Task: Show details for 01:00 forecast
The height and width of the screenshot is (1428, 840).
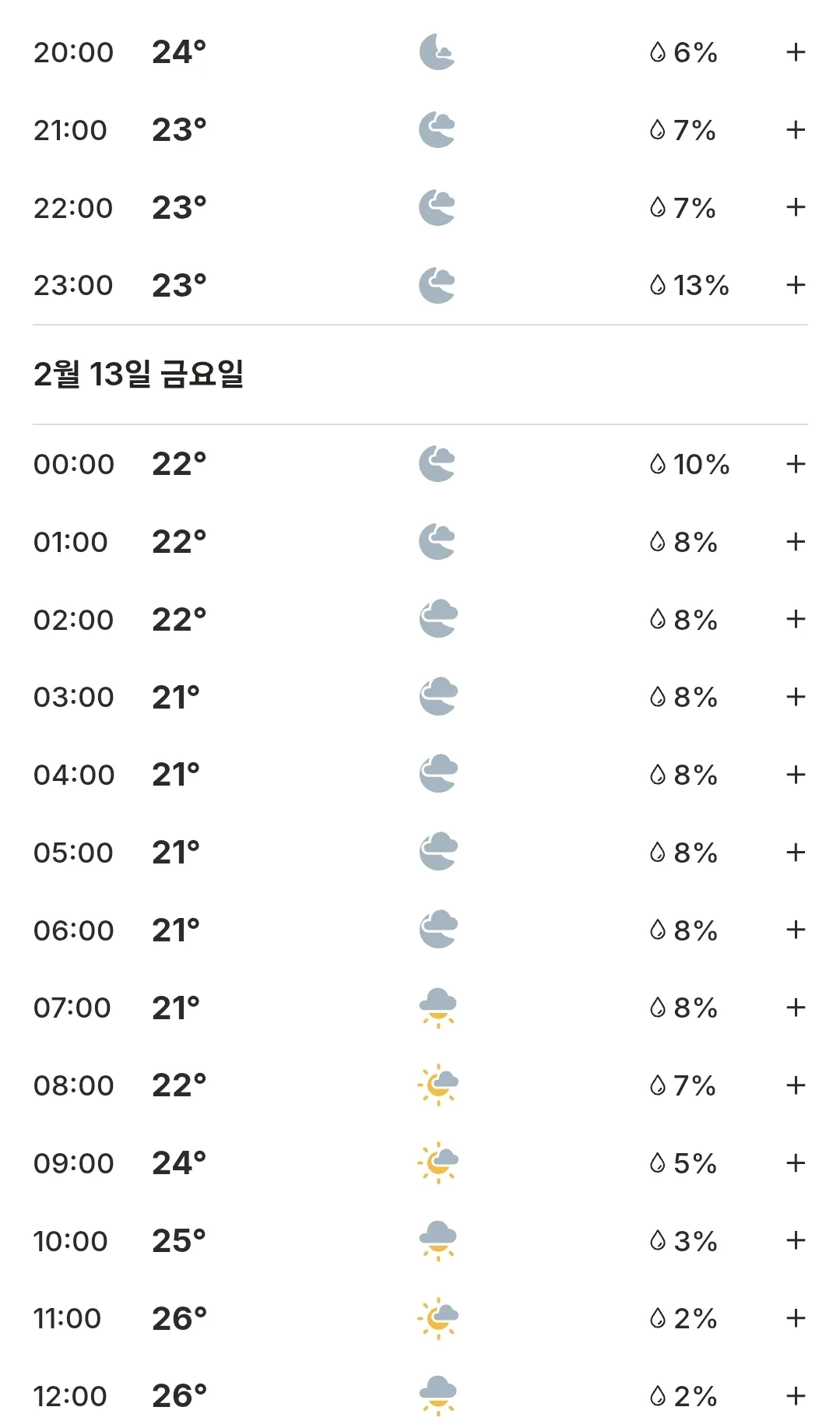Action: tap(795, 542)
